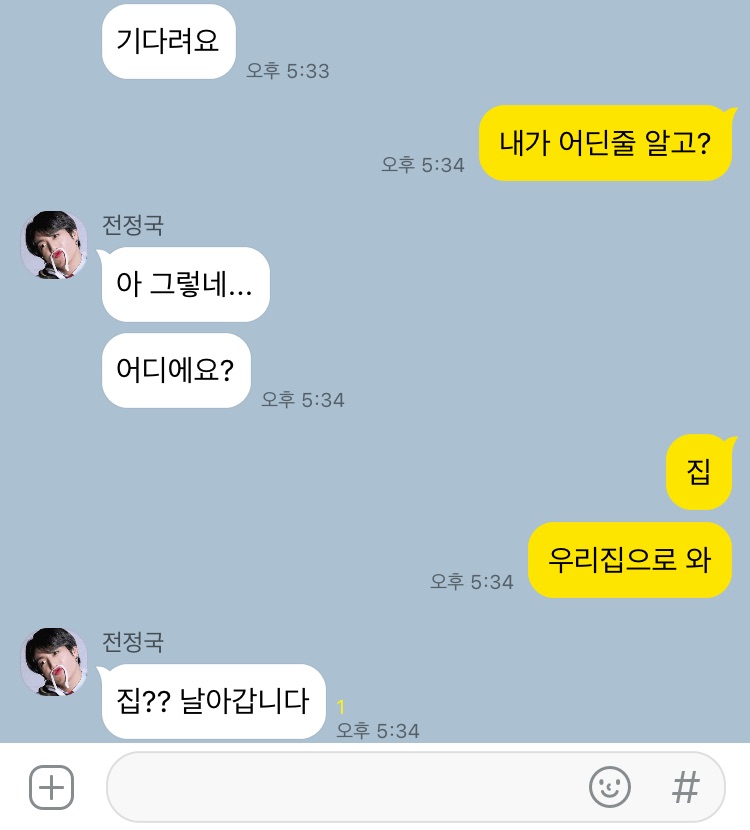View 전정국's profile picture beside "아 그렇네..."
The image size is (750, 830).
click(x=55, y=245)
